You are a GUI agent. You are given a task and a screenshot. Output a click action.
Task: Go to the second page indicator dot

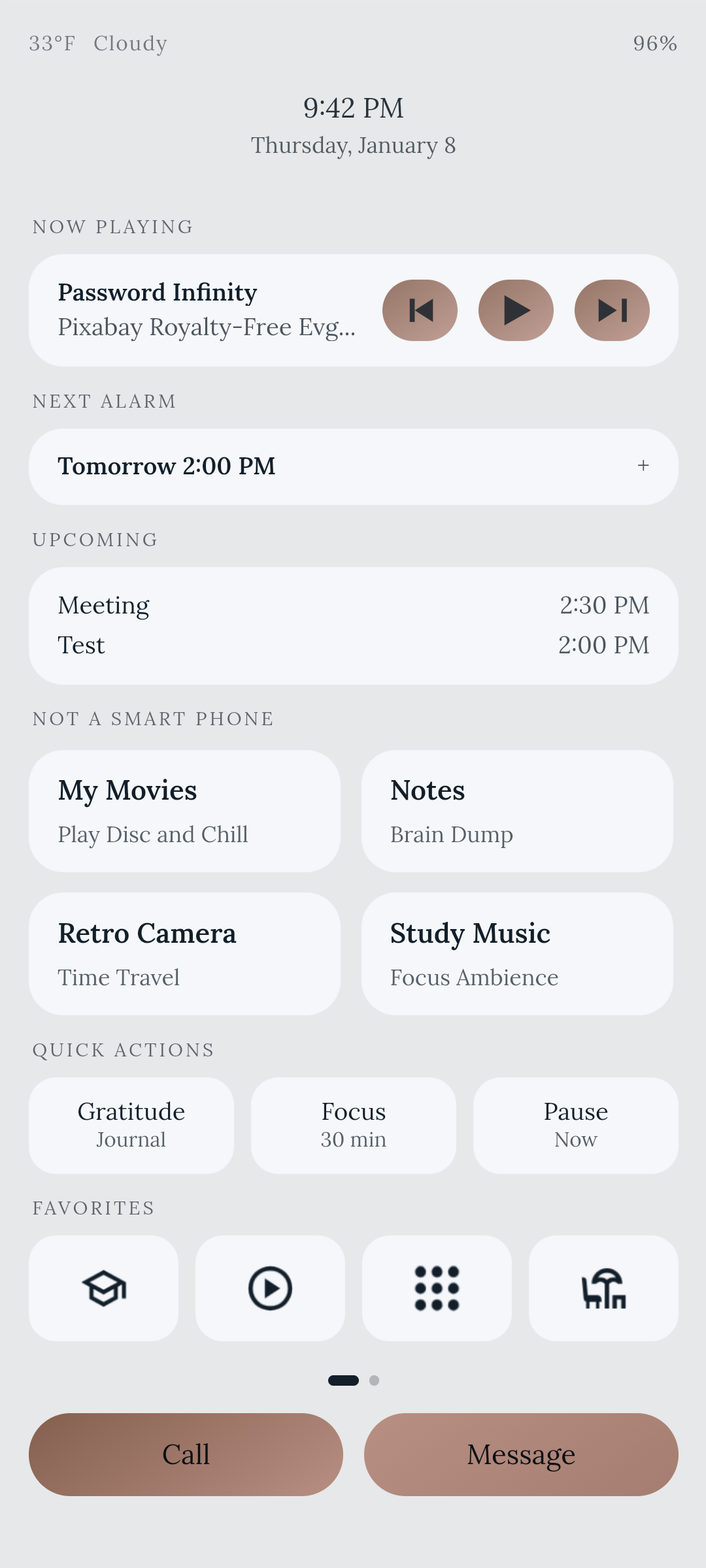click(x=374, y=1380)
